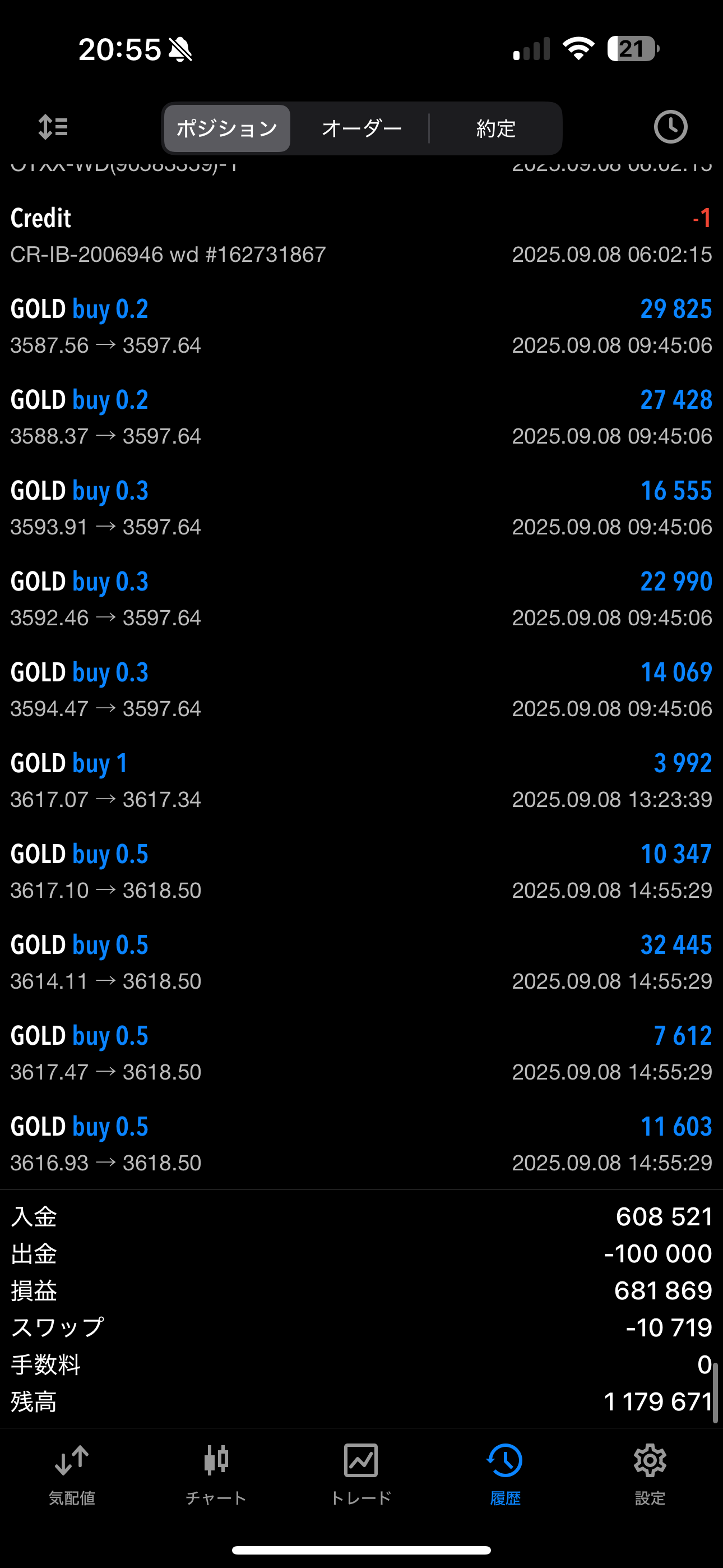Expand GOLD buy 0.3 entry at 3593.91
723x1568 pixels.
361,508
